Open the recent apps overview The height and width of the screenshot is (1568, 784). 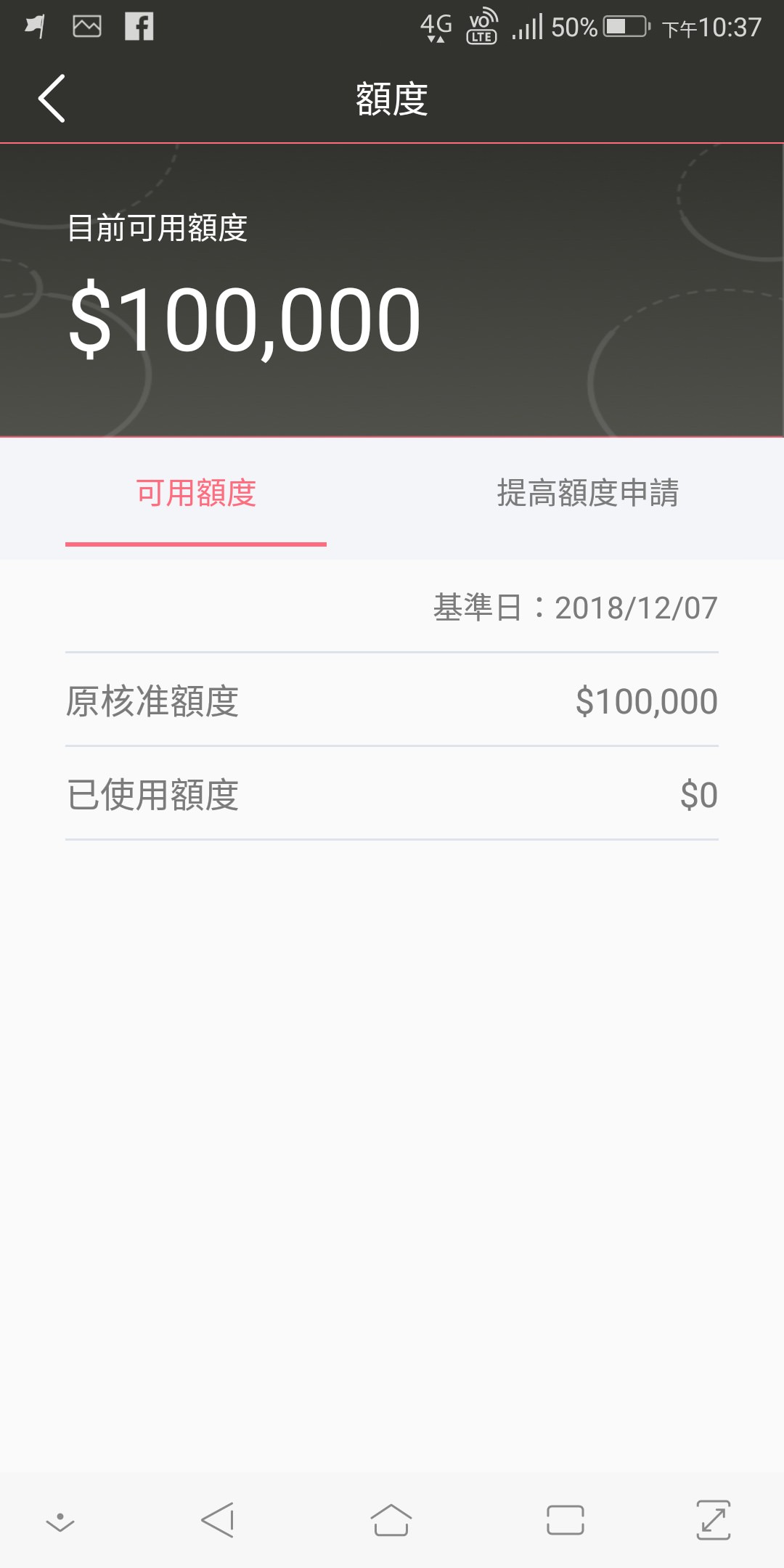[565, 1520]
